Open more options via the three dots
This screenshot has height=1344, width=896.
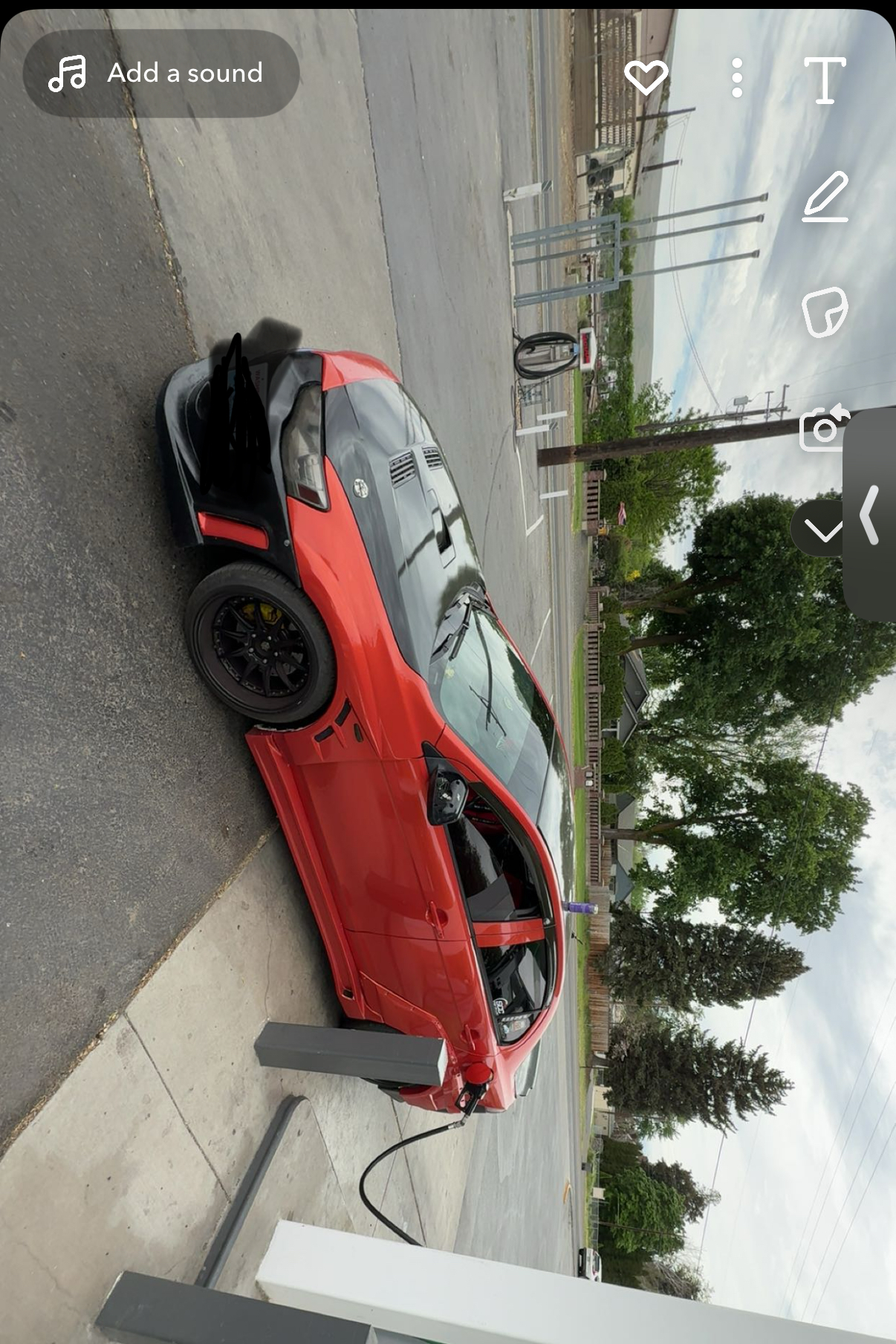[x=736, y=77]
